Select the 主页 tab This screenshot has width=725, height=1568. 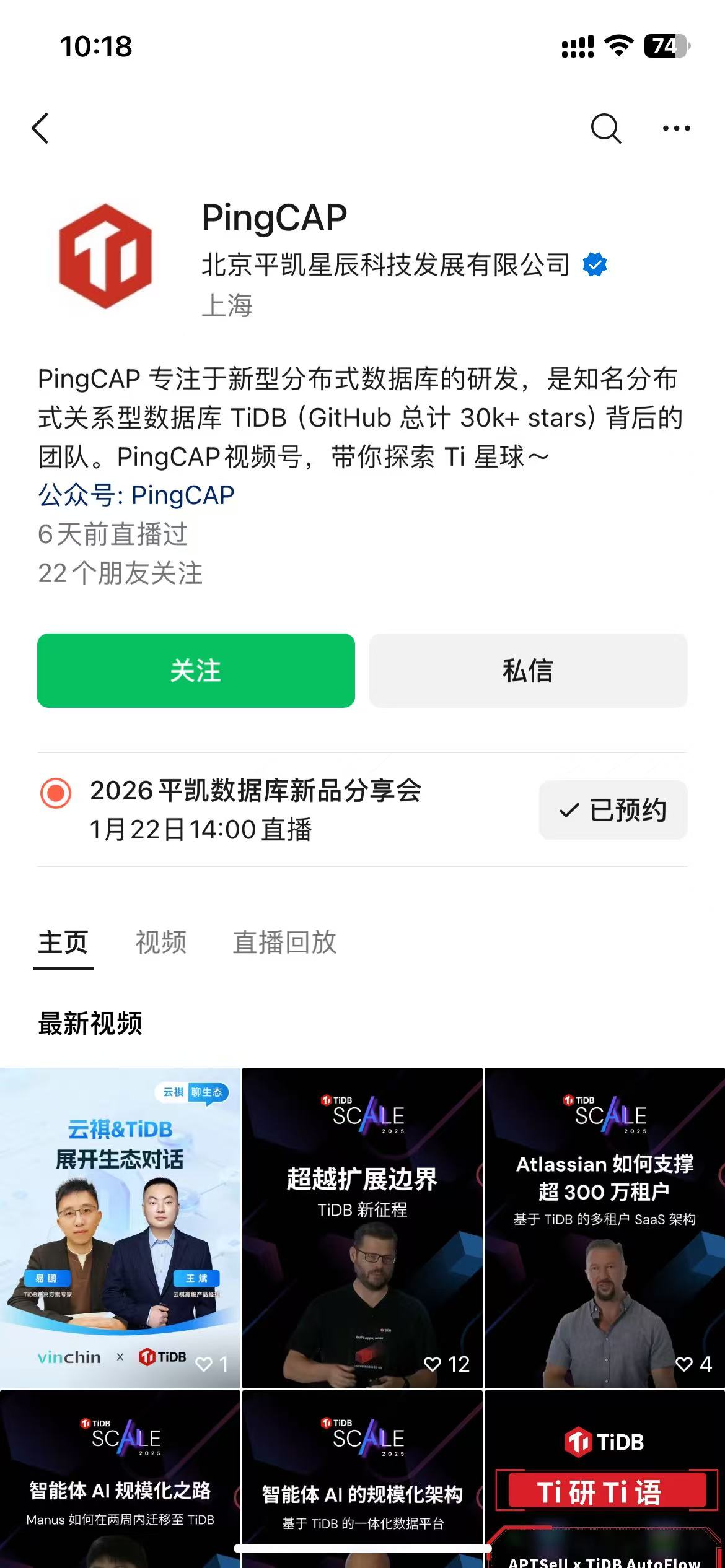(63, 942)
